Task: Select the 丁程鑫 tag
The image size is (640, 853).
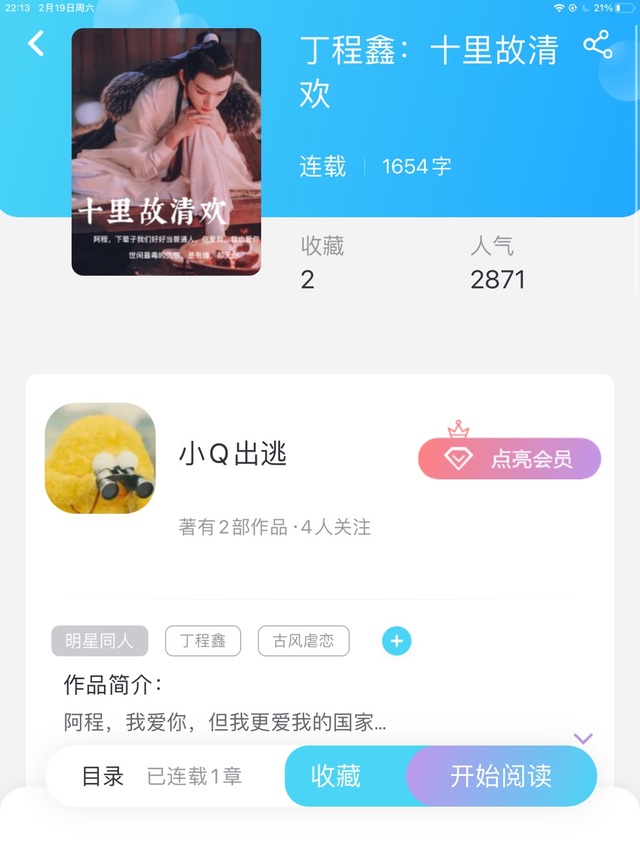Action: coord(203,641)
